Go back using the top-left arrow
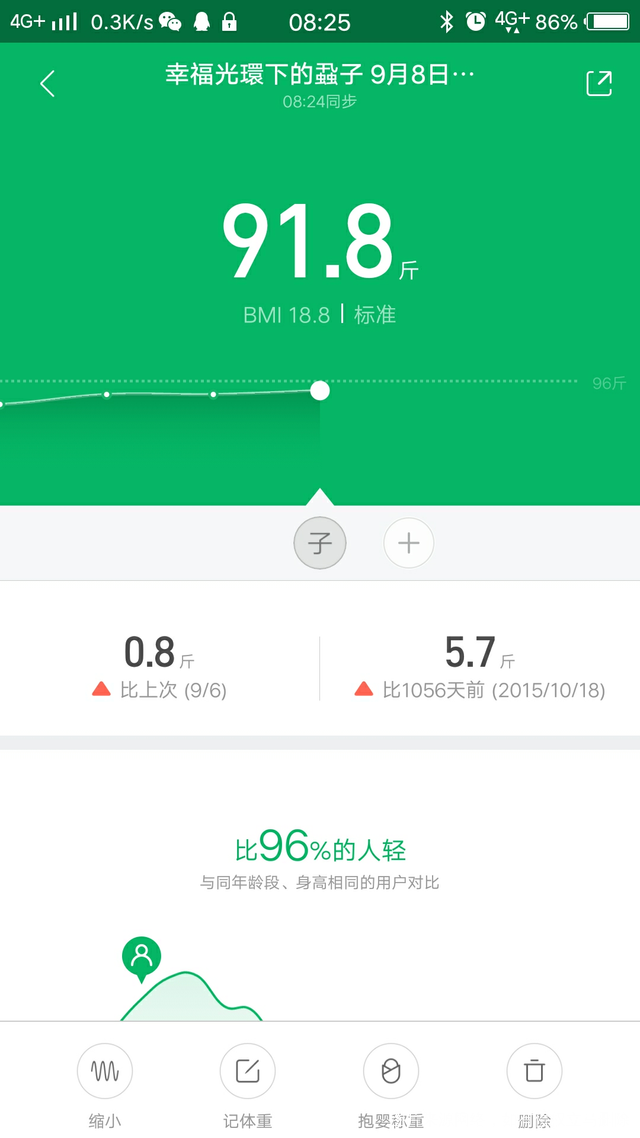 (47, 84)
